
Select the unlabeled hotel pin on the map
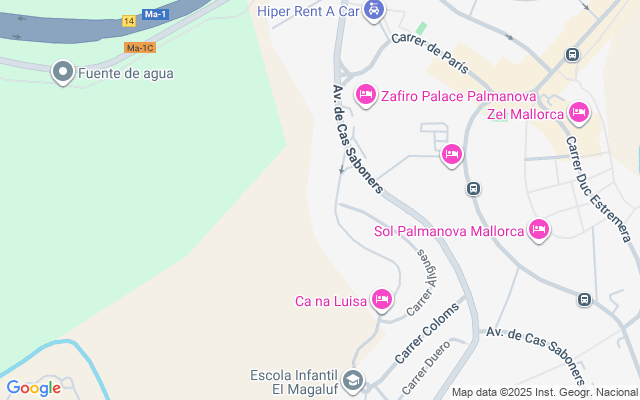pyautogui.click(x=451, y=153)
